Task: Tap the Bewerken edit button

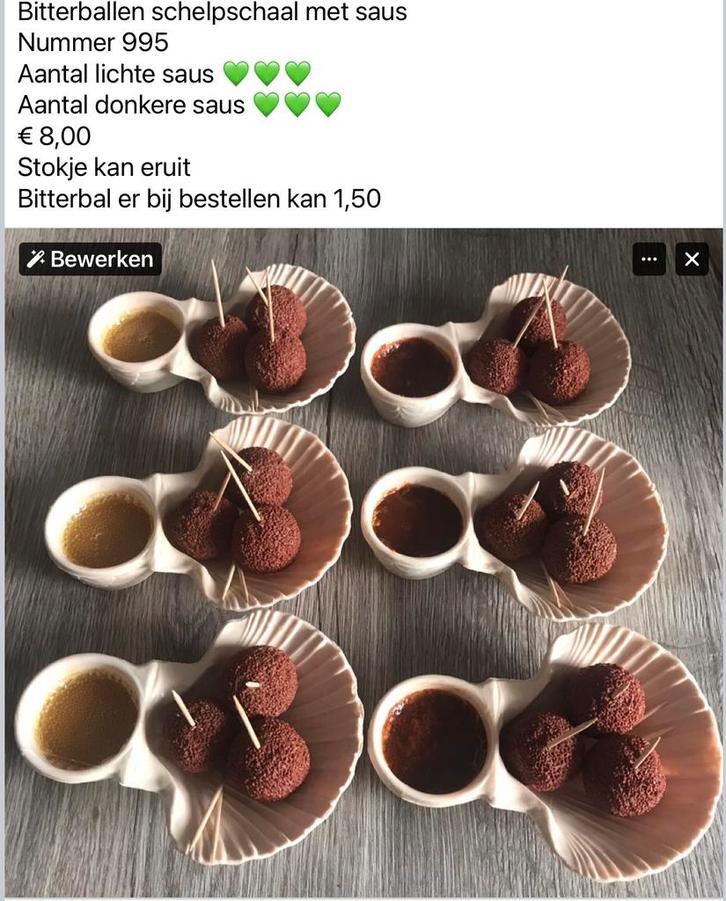Action: (x=90, y=260)
